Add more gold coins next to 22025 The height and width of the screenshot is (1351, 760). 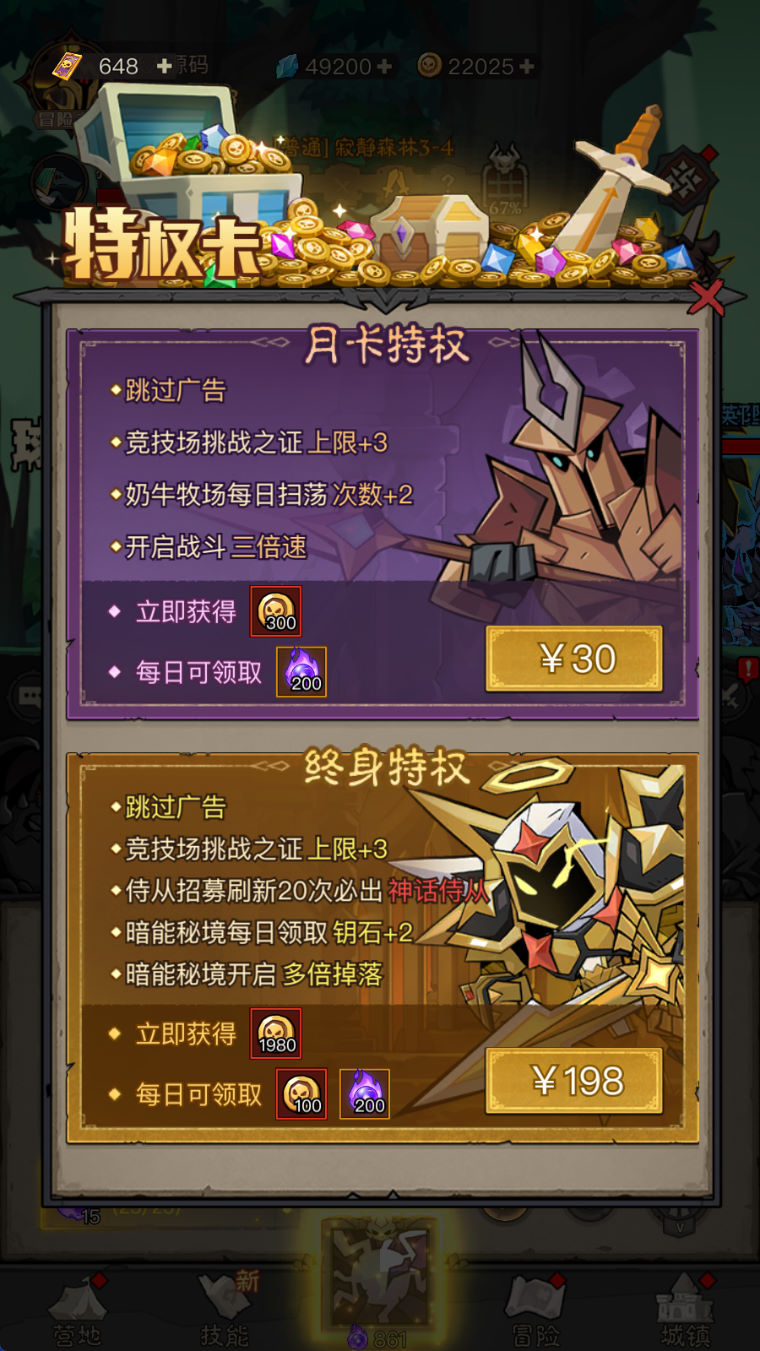pyautogui.click(x=525, y=67)
